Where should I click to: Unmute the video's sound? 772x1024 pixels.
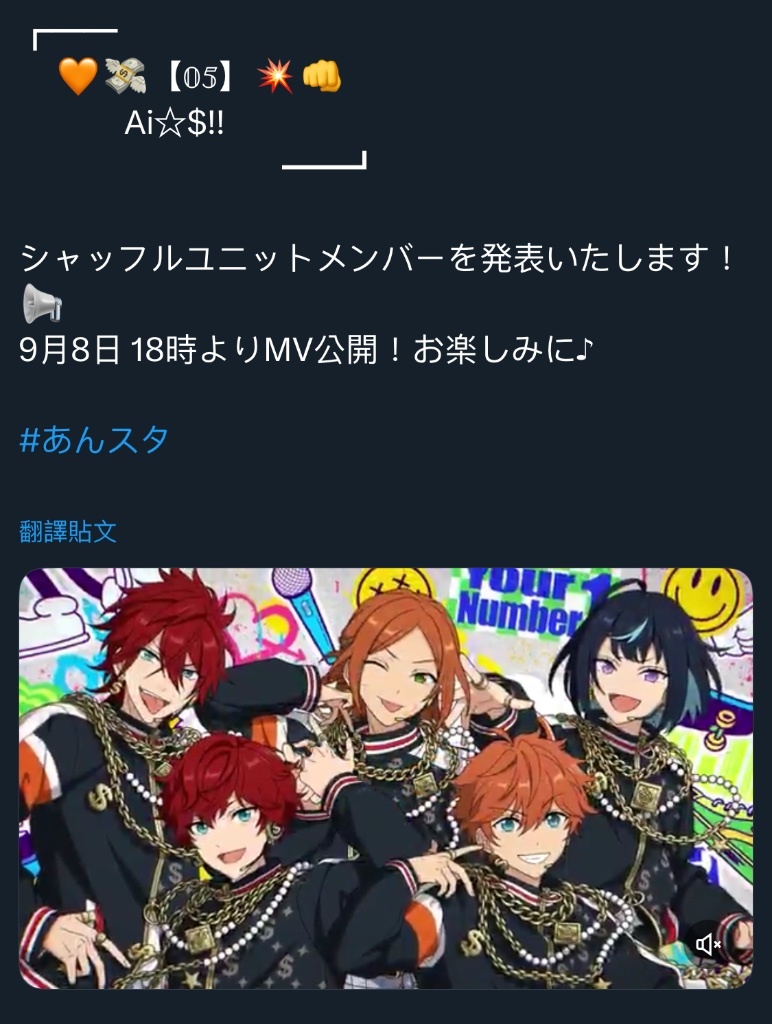pyautogui.click(x=709, y=944)
